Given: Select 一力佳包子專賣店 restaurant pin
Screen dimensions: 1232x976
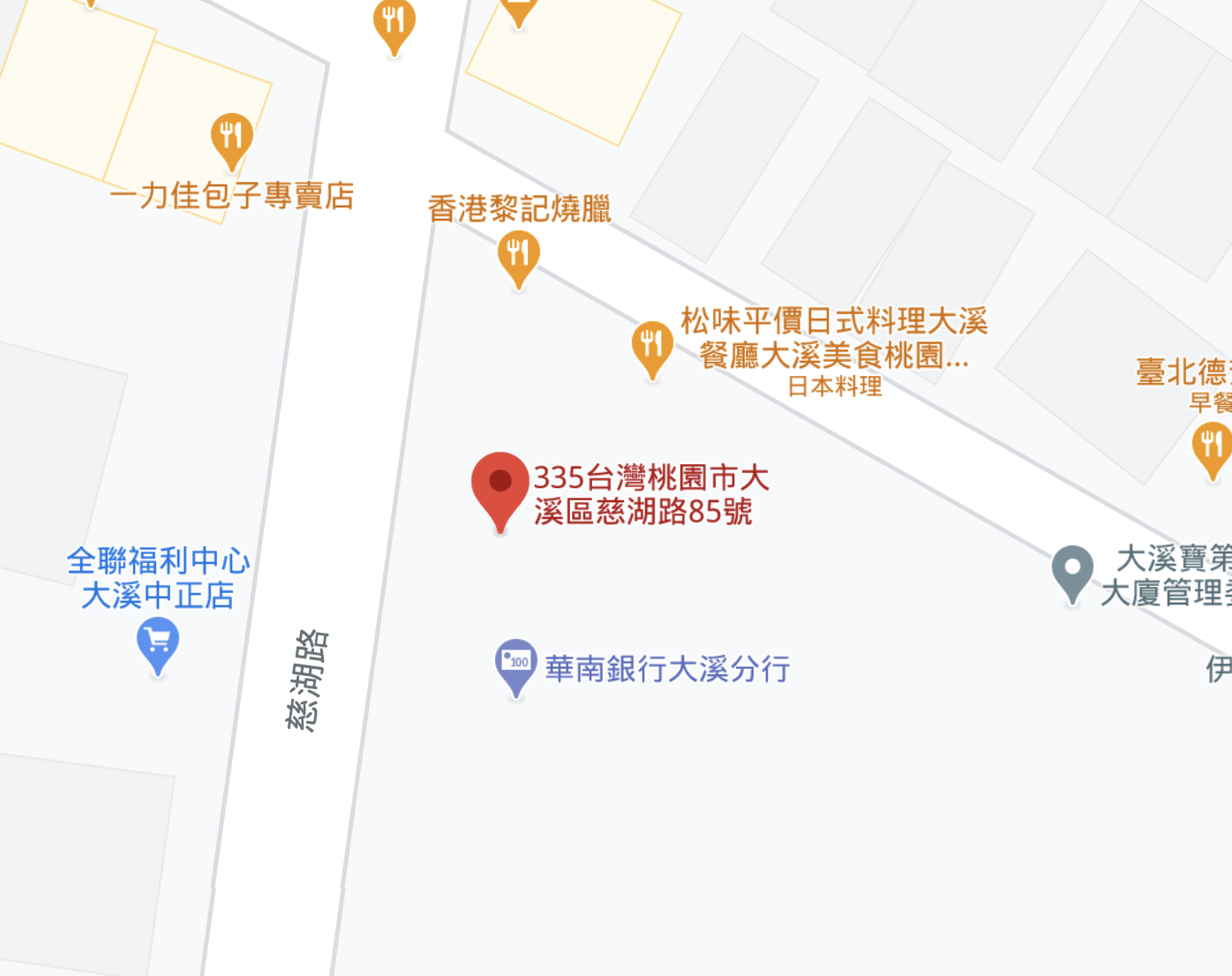Looking at the screenshot, I should tap(231, 137).
